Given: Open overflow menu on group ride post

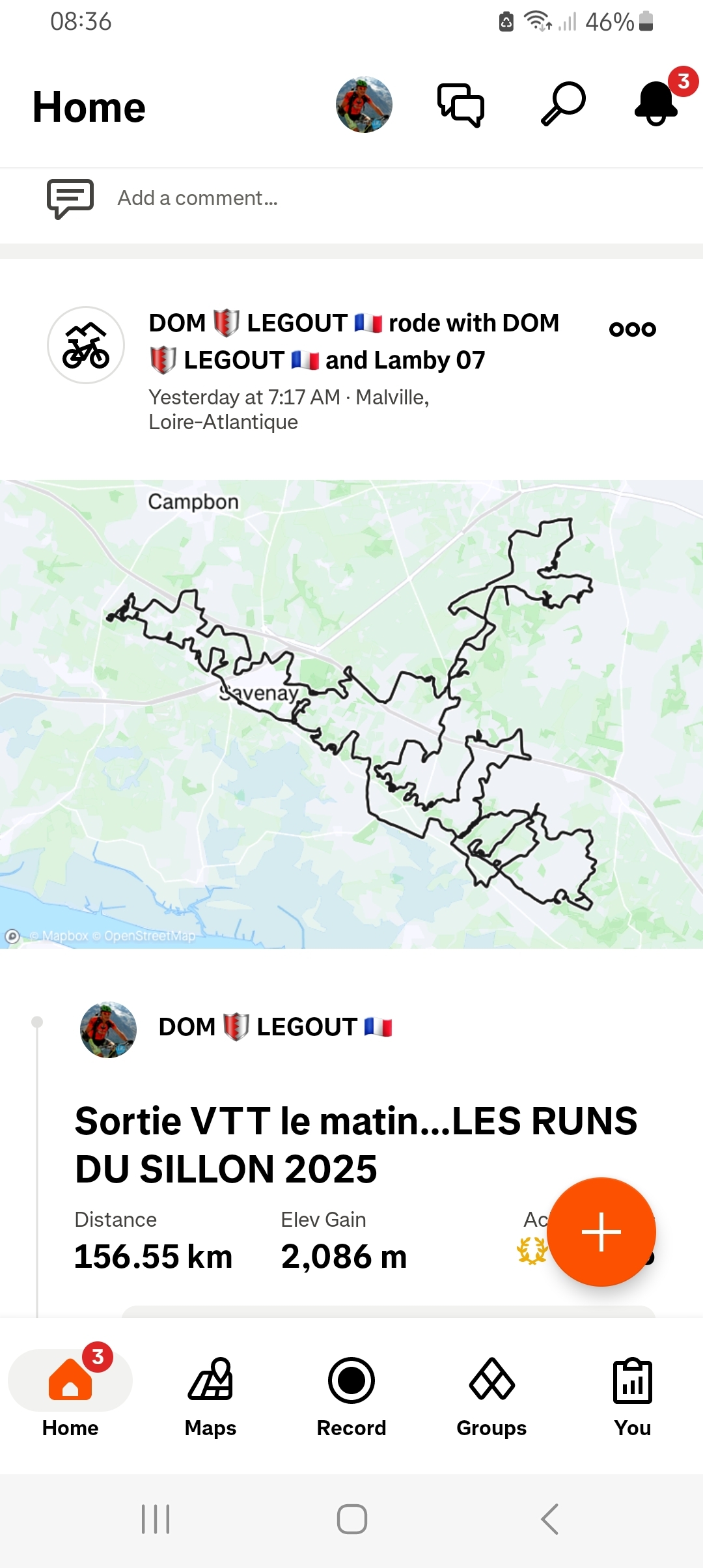Looking at the screenshot, I should coord(632,329).
